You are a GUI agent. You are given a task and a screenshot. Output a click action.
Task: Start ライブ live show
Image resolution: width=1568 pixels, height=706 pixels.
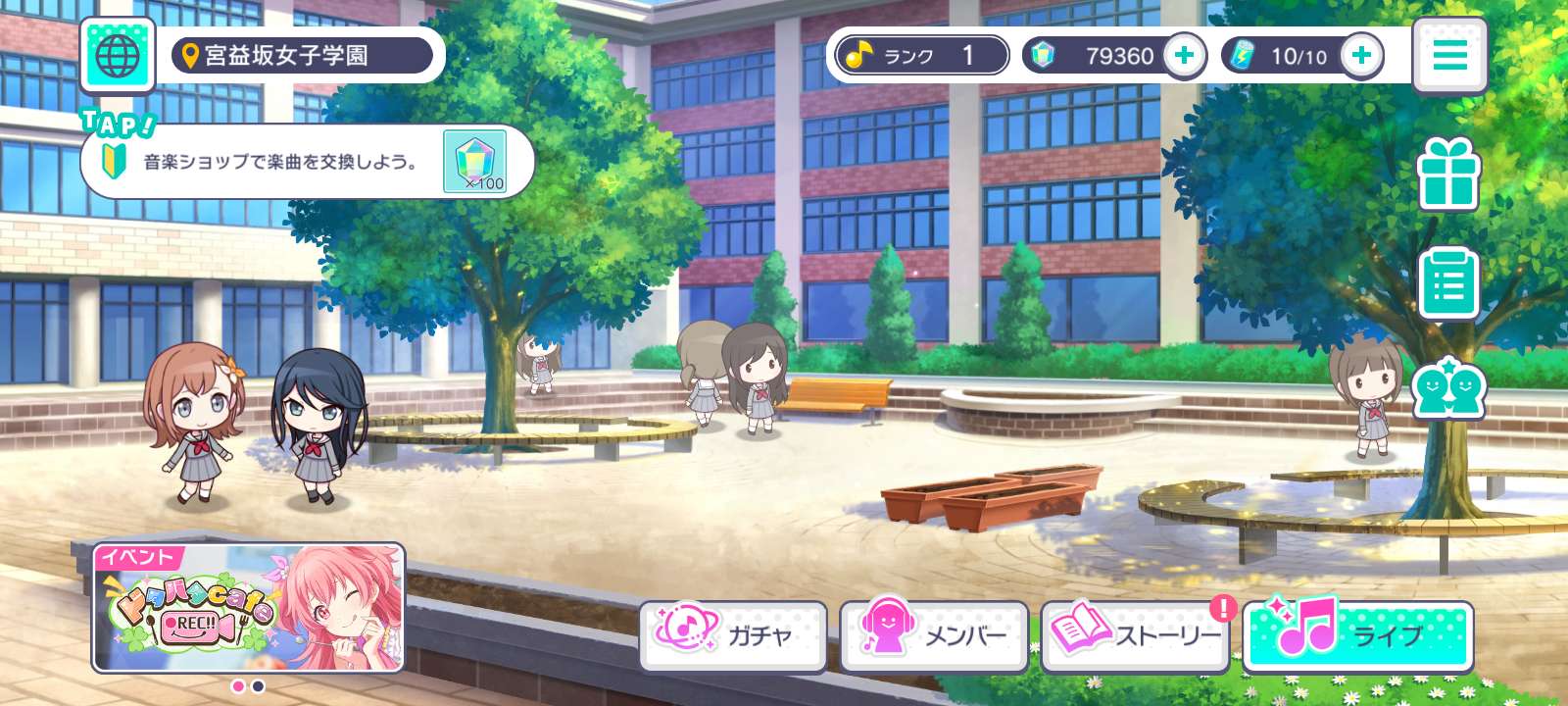[1357, 635]
